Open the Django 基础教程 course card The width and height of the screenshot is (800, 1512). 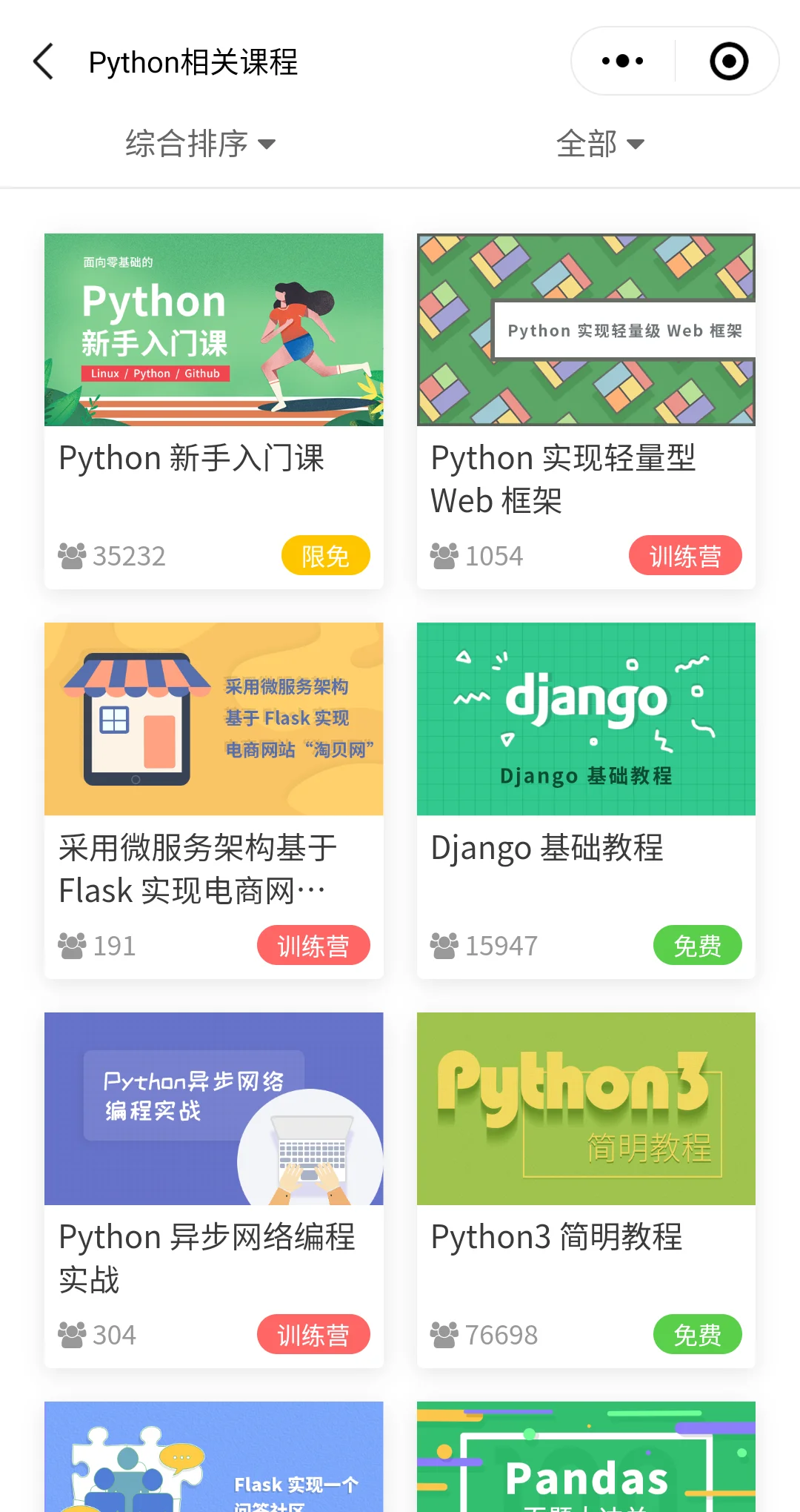click(x=586, y=800)
